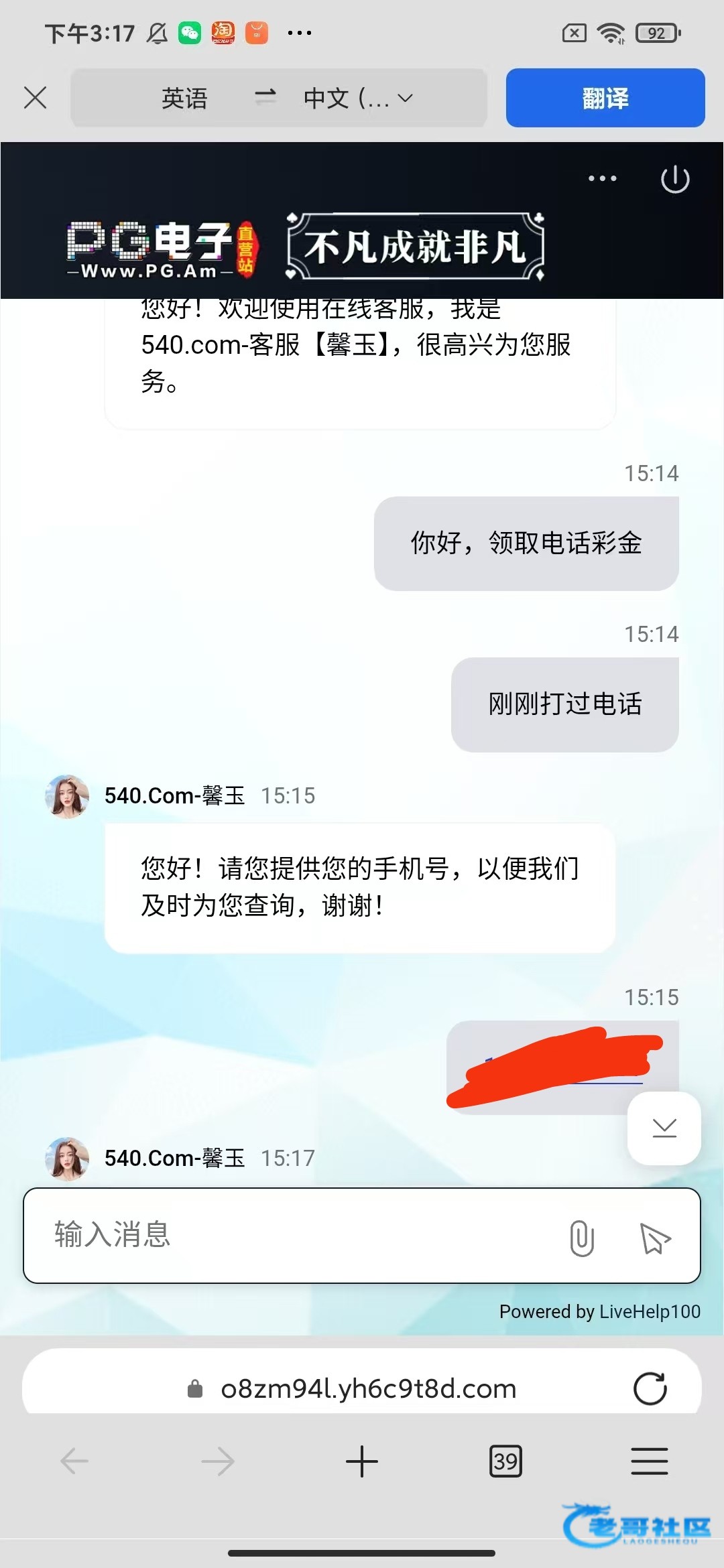Jump to latest message with the down arrow
The height and width of the screenshot is (1568, 724).
coord(664,1128)
